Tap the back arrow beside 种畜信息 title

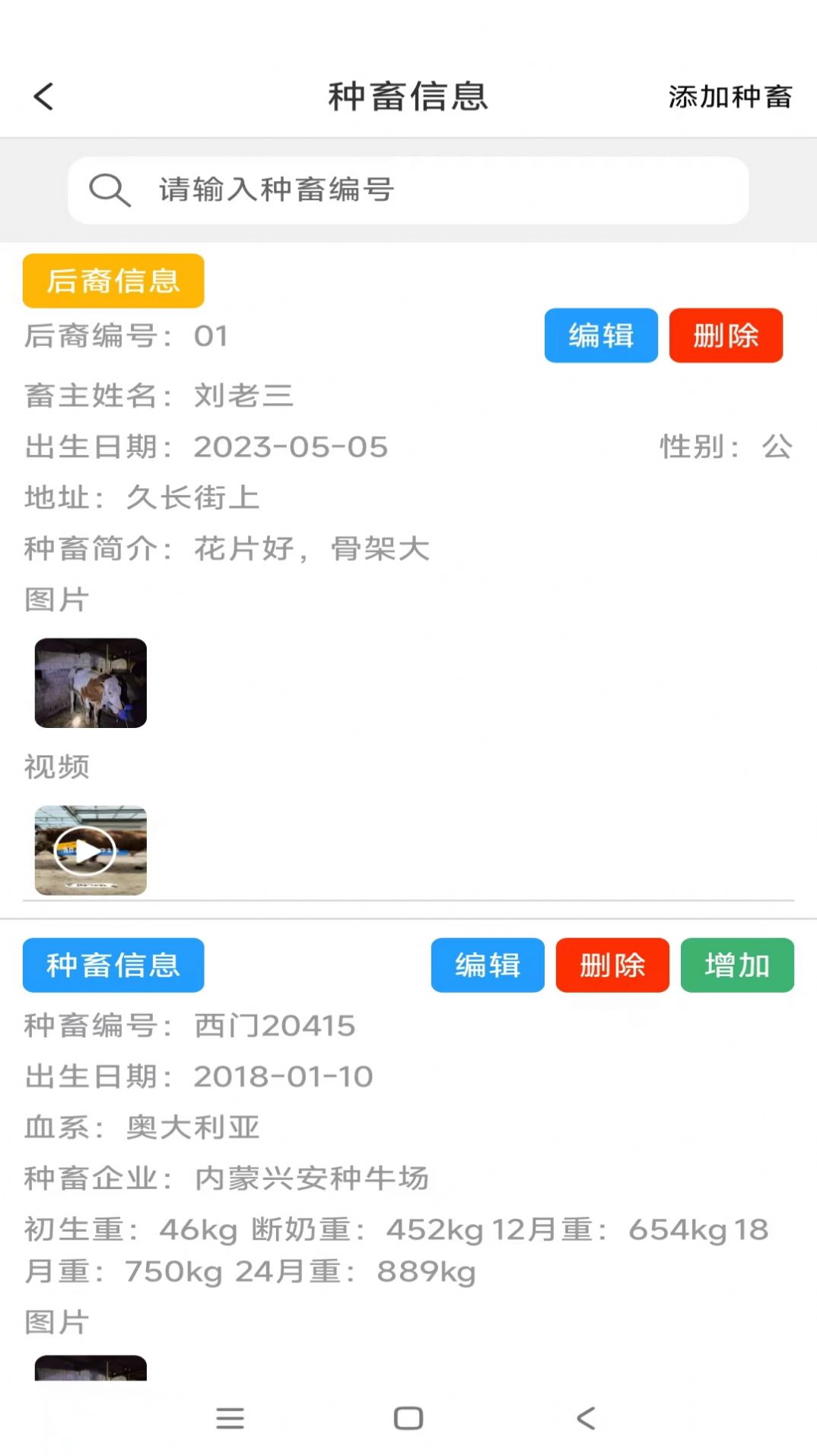click(x=43, y=97)
